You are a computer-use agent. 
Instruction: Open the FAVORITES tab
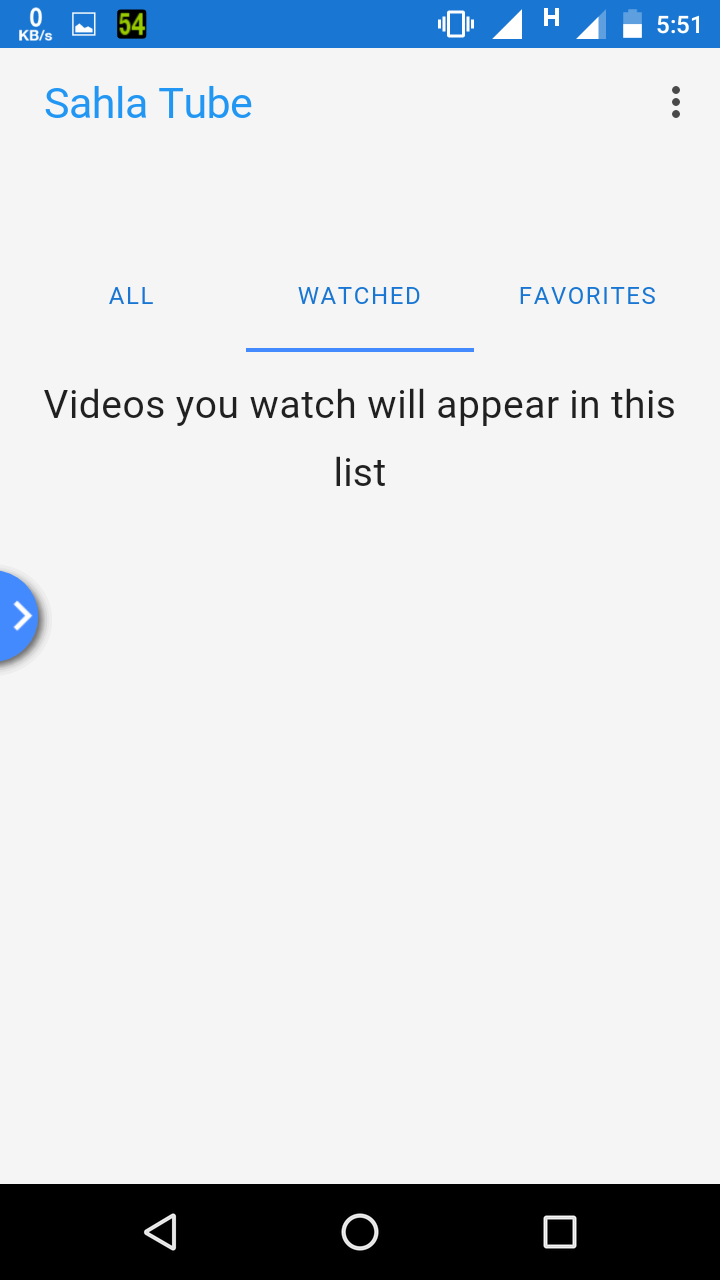click(588, 295)
